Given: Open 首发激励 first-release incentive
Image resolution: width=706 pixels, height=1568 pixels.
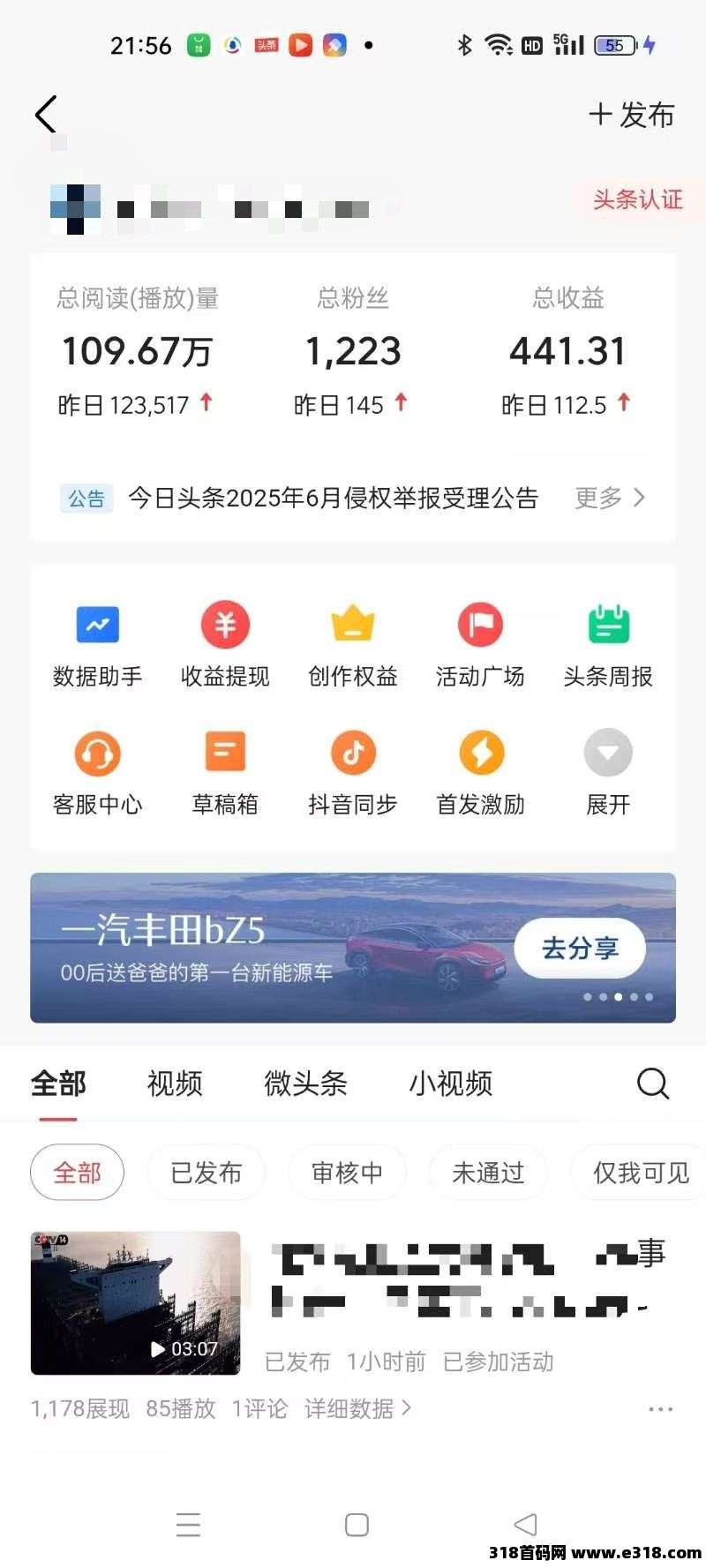Looking at the screenshot, I should tap(480, 771).
